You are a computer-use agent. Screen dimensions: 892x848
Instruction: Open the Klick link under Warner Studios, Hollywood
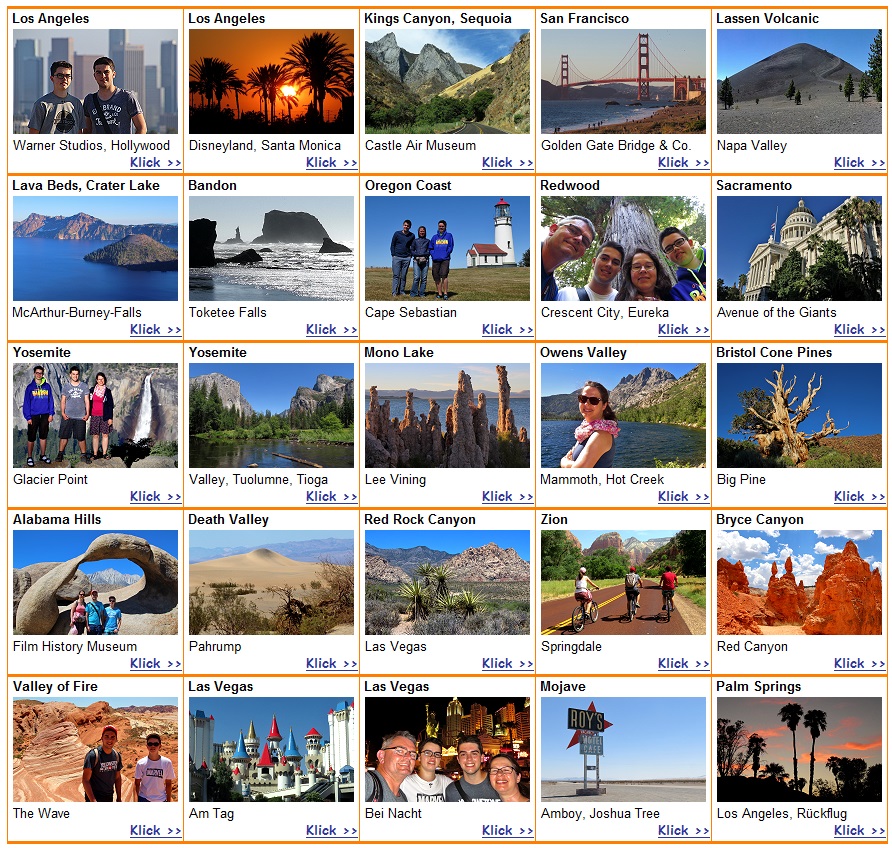coord(155,163)
